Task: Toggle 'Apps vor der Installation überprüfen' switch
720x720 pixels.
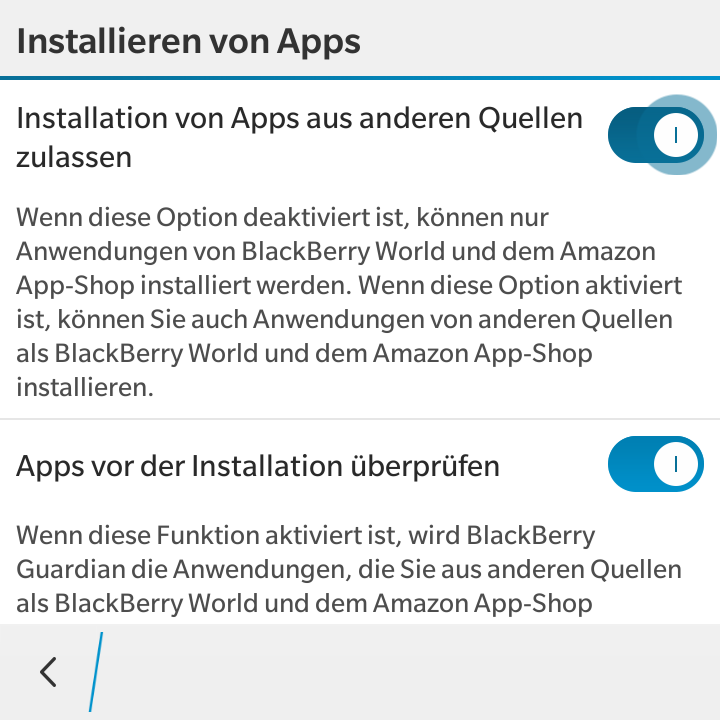Action: pyautogui.click(x=656, y=464)
